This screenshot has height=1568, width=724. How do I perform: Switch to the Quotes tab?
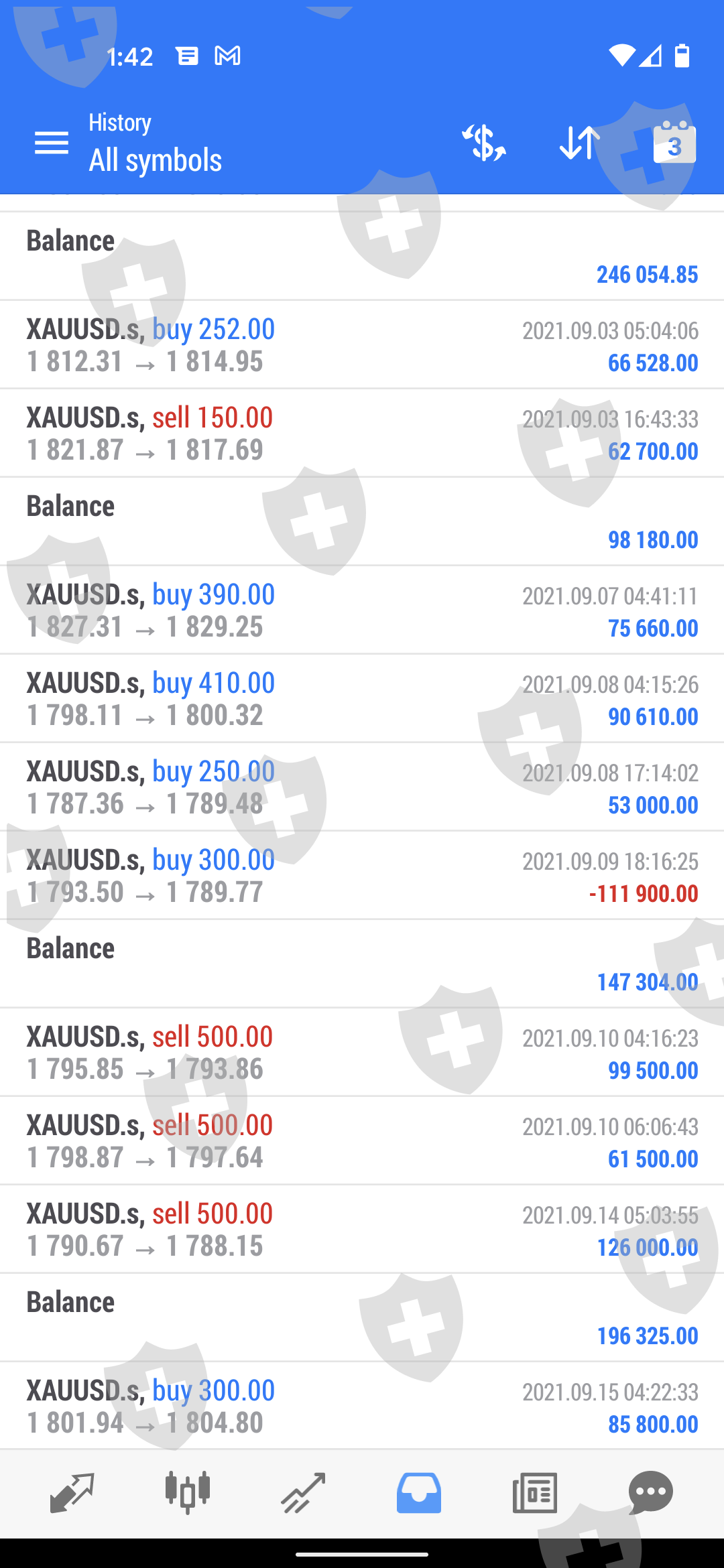click(72, 1493)
